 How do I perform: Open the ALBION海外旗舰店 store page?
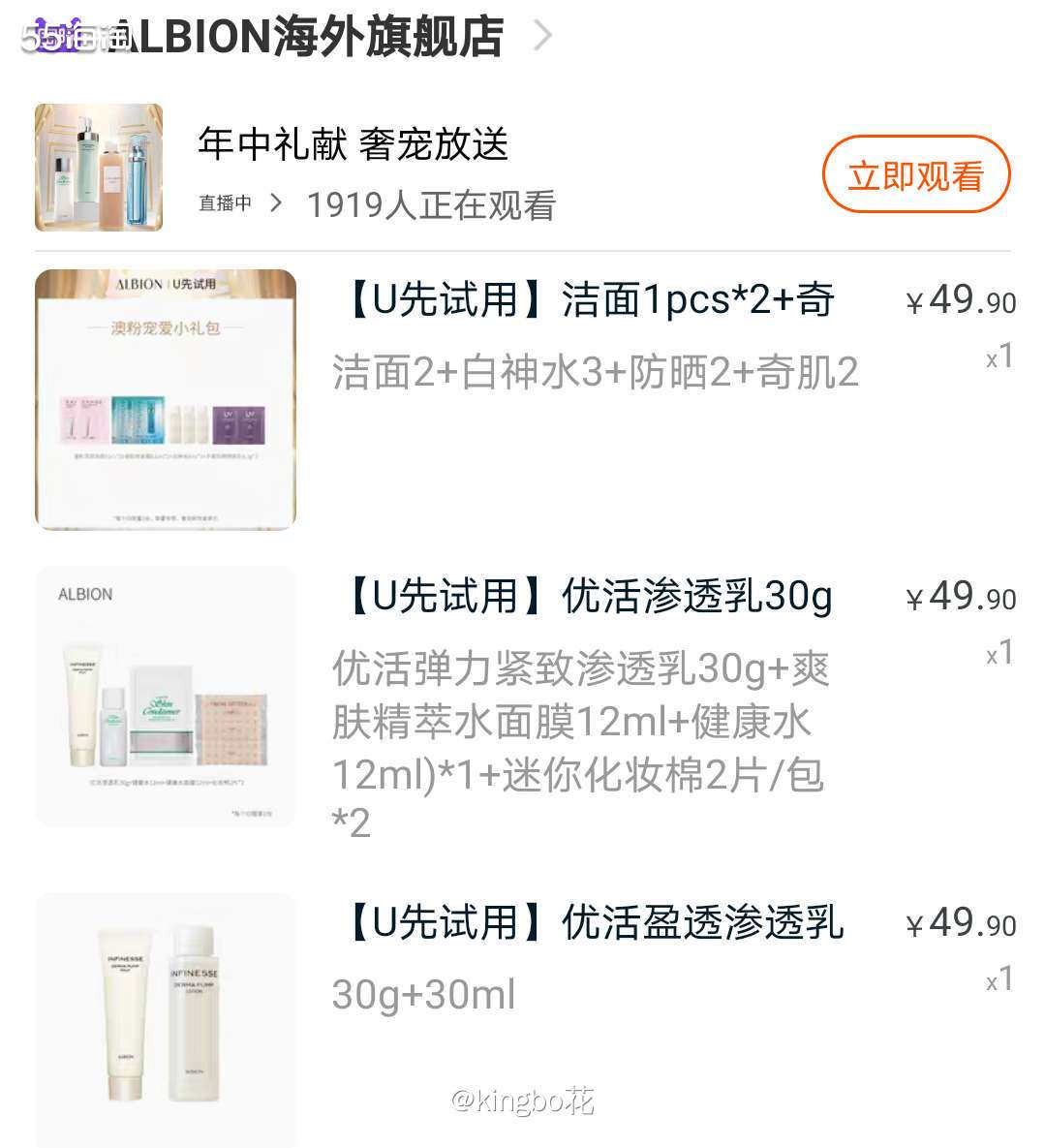[x=291, y=35]
